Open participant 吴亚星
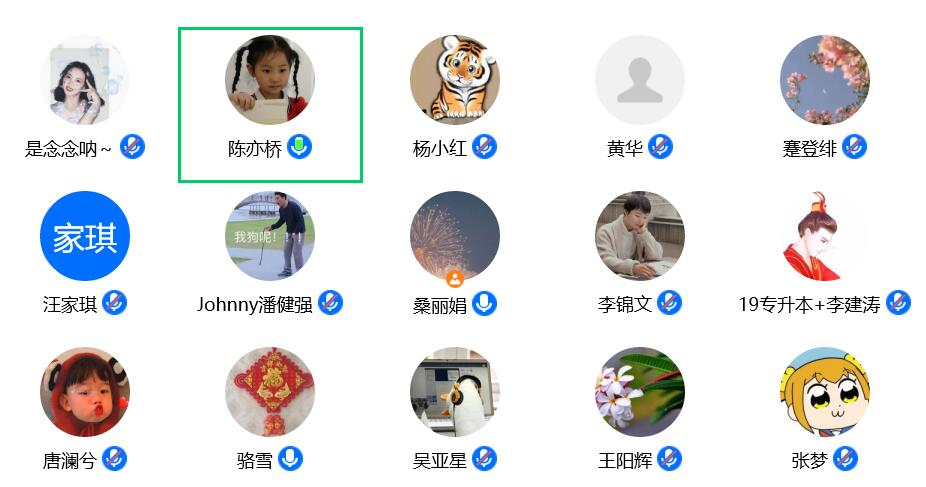This screenshot has width=926, height=487. click(455, 393)
